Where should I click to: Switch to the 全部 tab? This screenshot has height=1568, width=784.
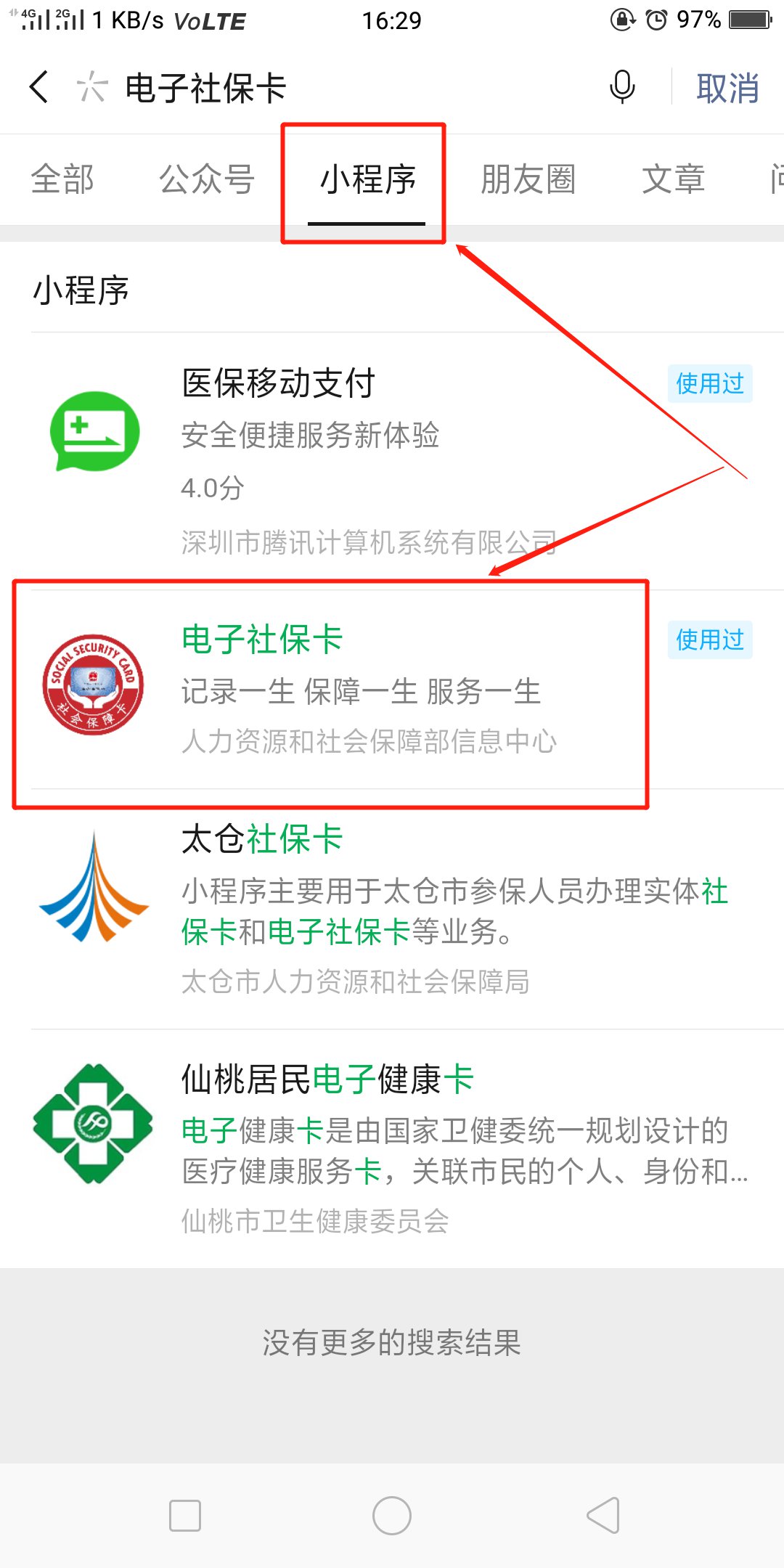pyautogui.click(x=62, y=179)
